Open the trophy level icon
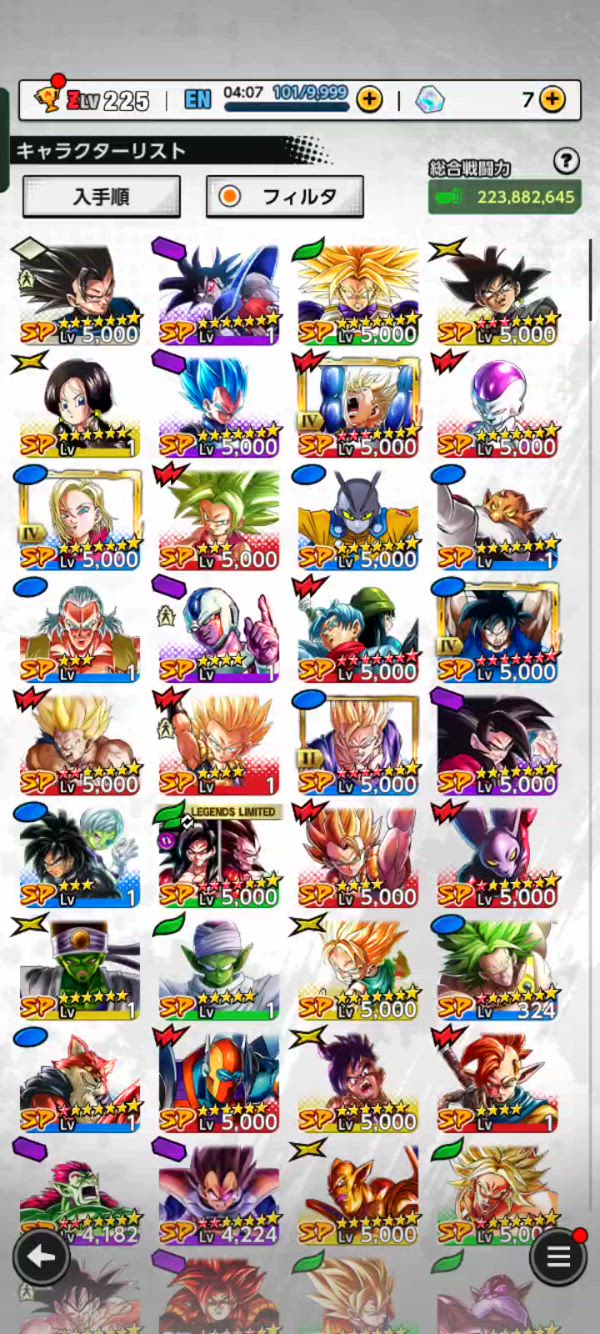Screen dimensions: 600x1334 click(46, 98)
